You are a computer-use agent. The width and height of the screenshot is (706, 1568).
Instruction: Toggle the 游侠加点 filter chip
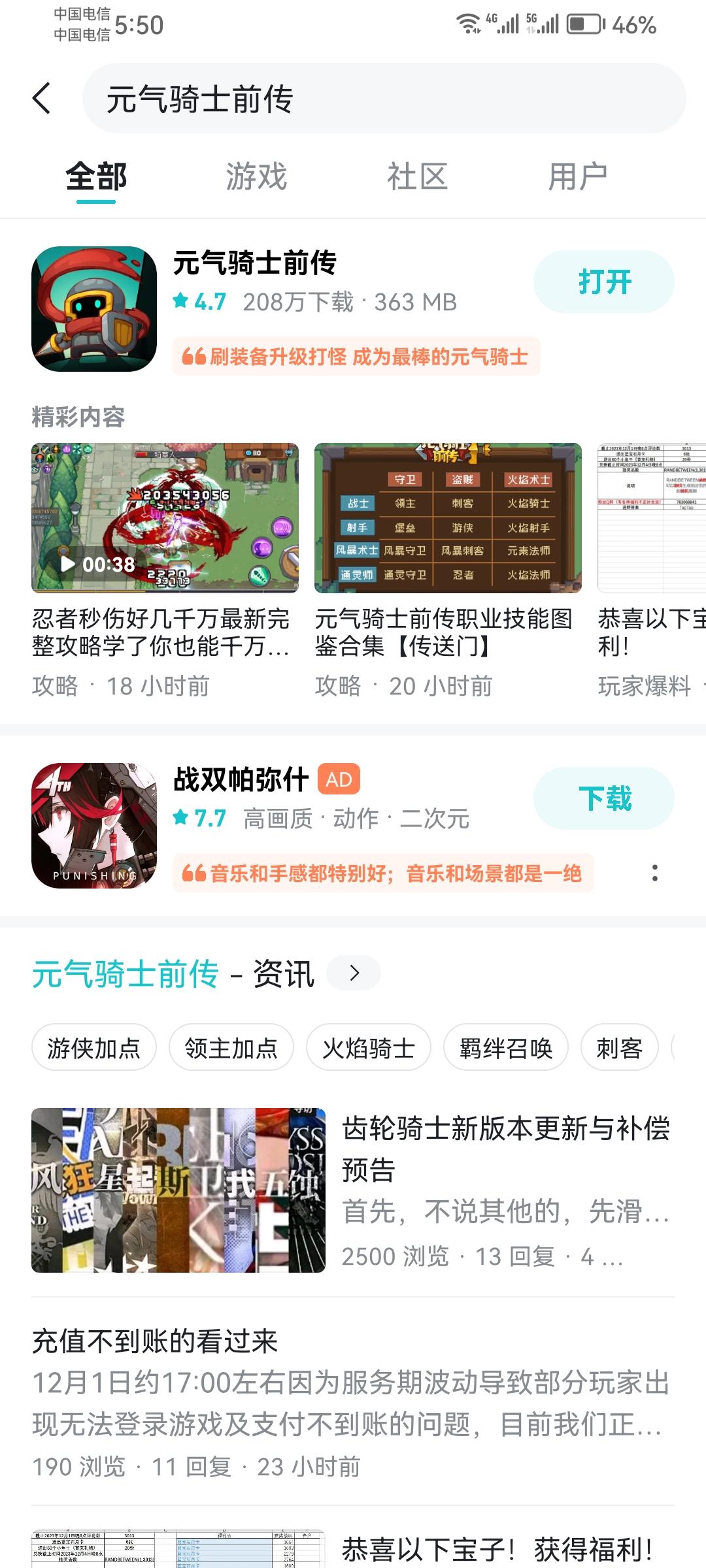pos(93,1047)
